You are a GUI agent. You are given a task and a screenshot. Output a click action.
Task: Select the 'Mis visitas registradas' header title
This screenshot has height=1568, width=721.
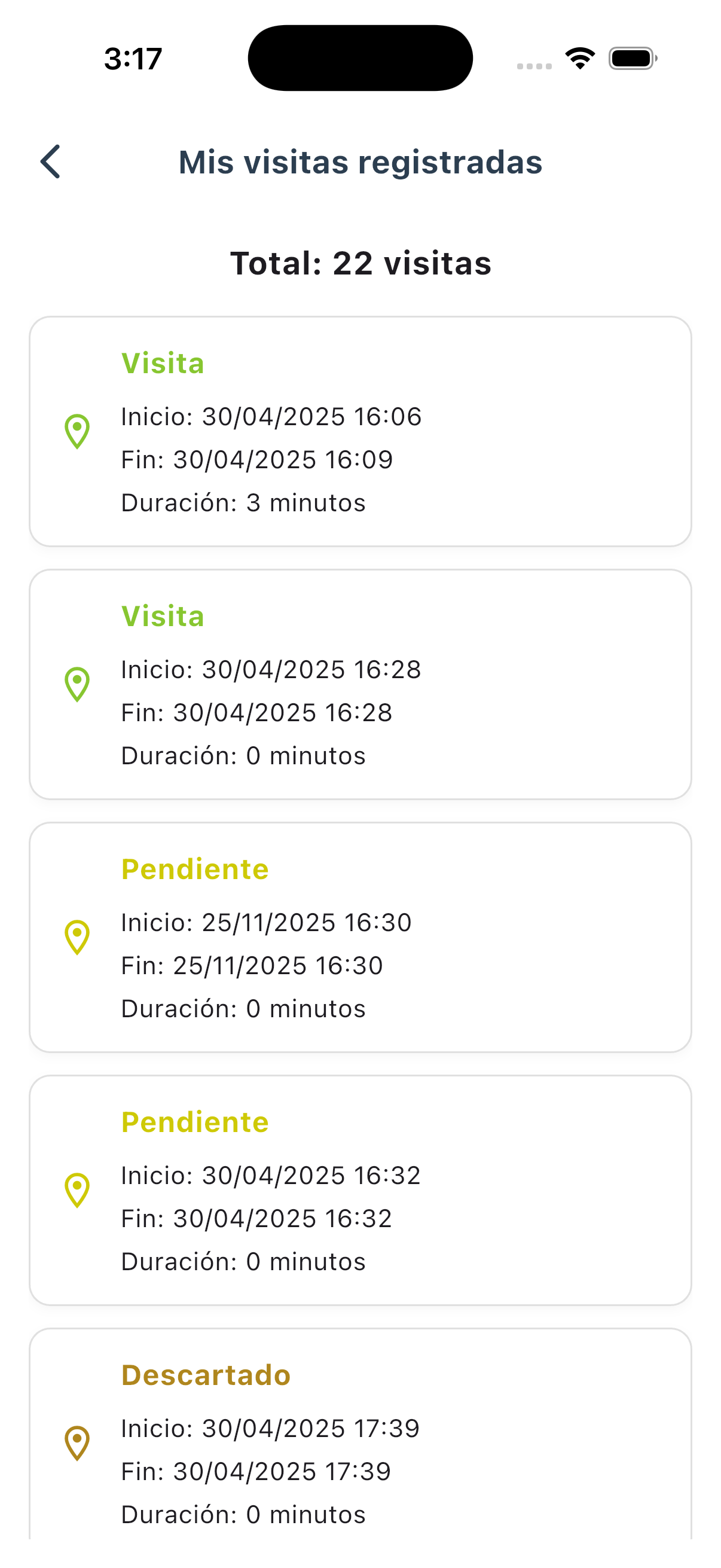tap(360, 162)
